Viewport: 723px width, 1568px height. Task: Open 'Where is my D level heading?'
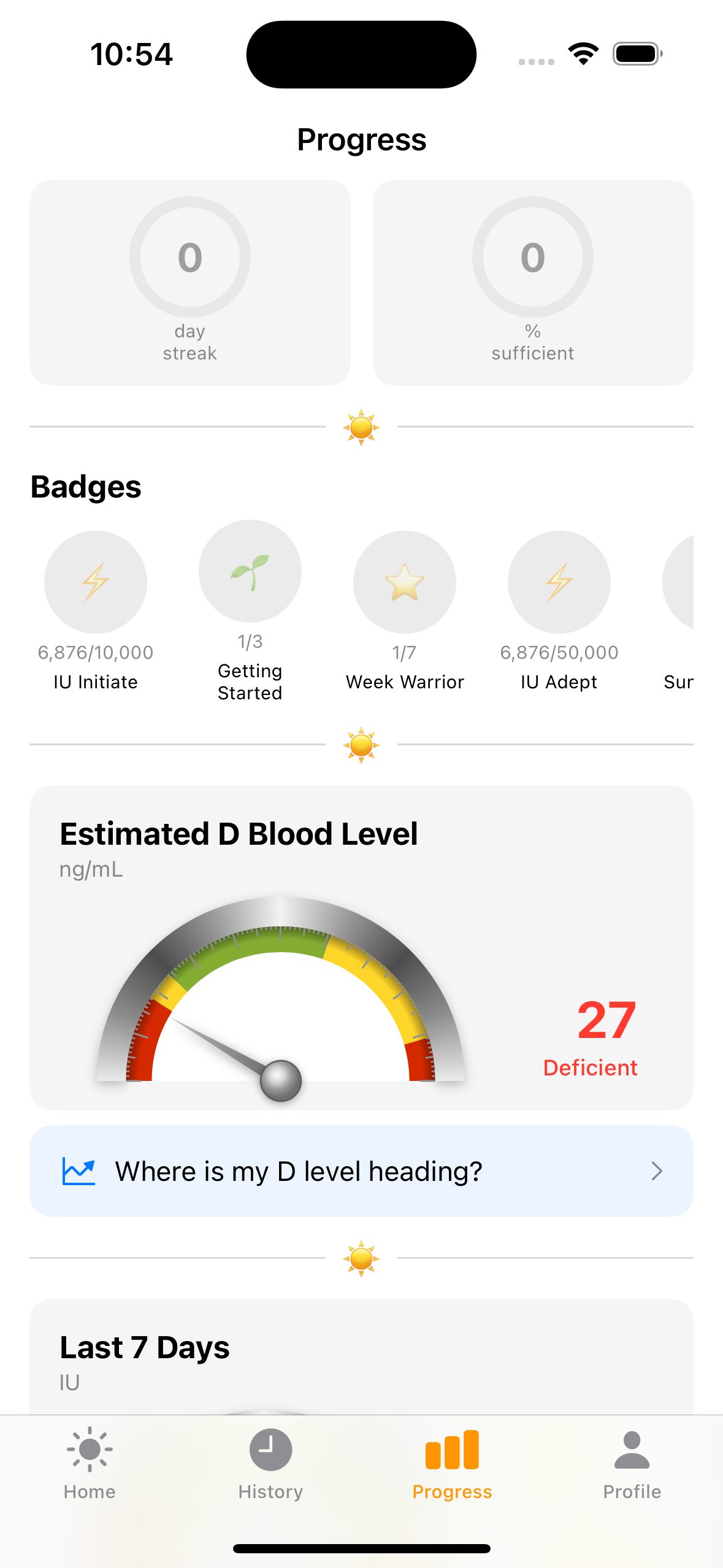point(361,1170)
